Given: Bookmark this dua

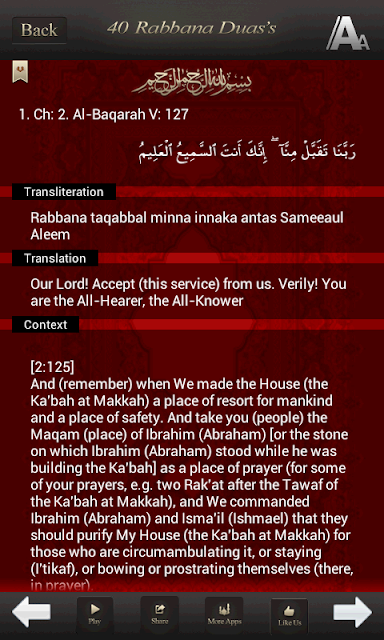Looking at the screenshot, I should pyautogui.click(x=20, y=71).
